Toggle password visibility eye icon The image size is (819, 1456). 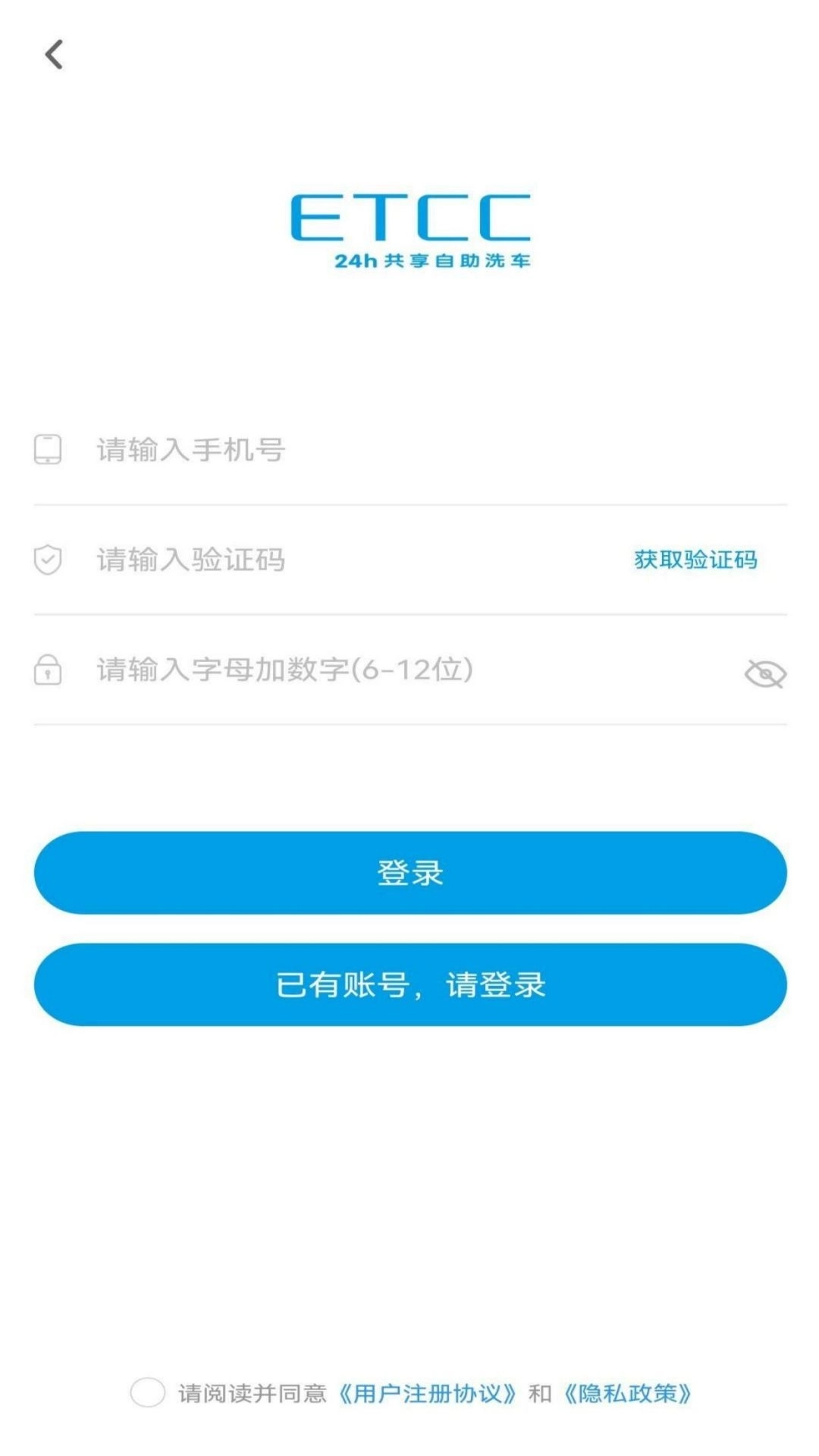[x=764, y=673]
